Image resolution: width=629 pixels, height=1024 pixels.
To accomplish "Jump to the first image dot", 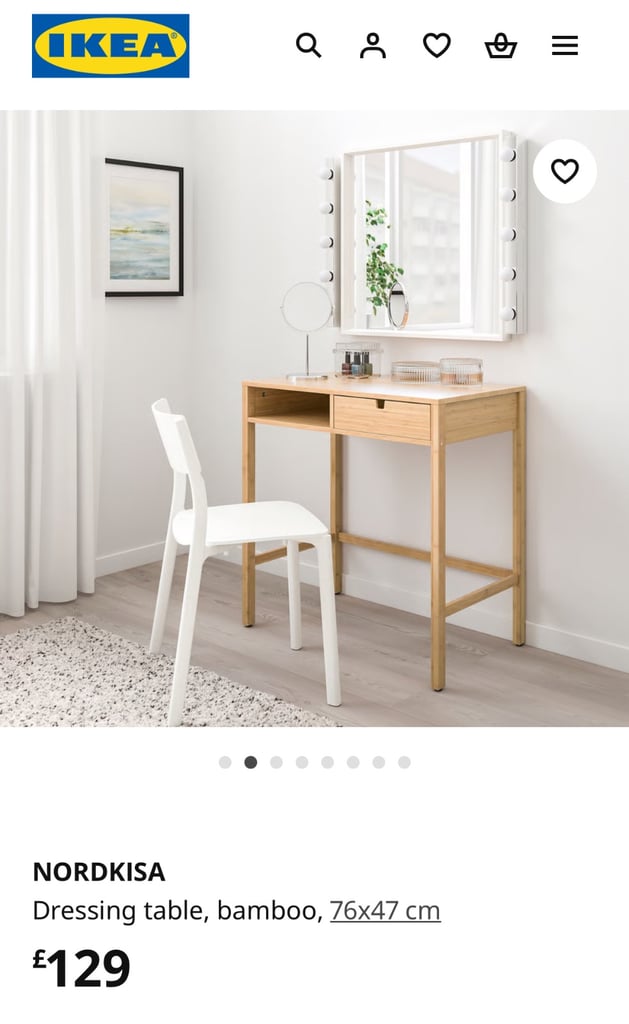I will click(x=225, y=762).
